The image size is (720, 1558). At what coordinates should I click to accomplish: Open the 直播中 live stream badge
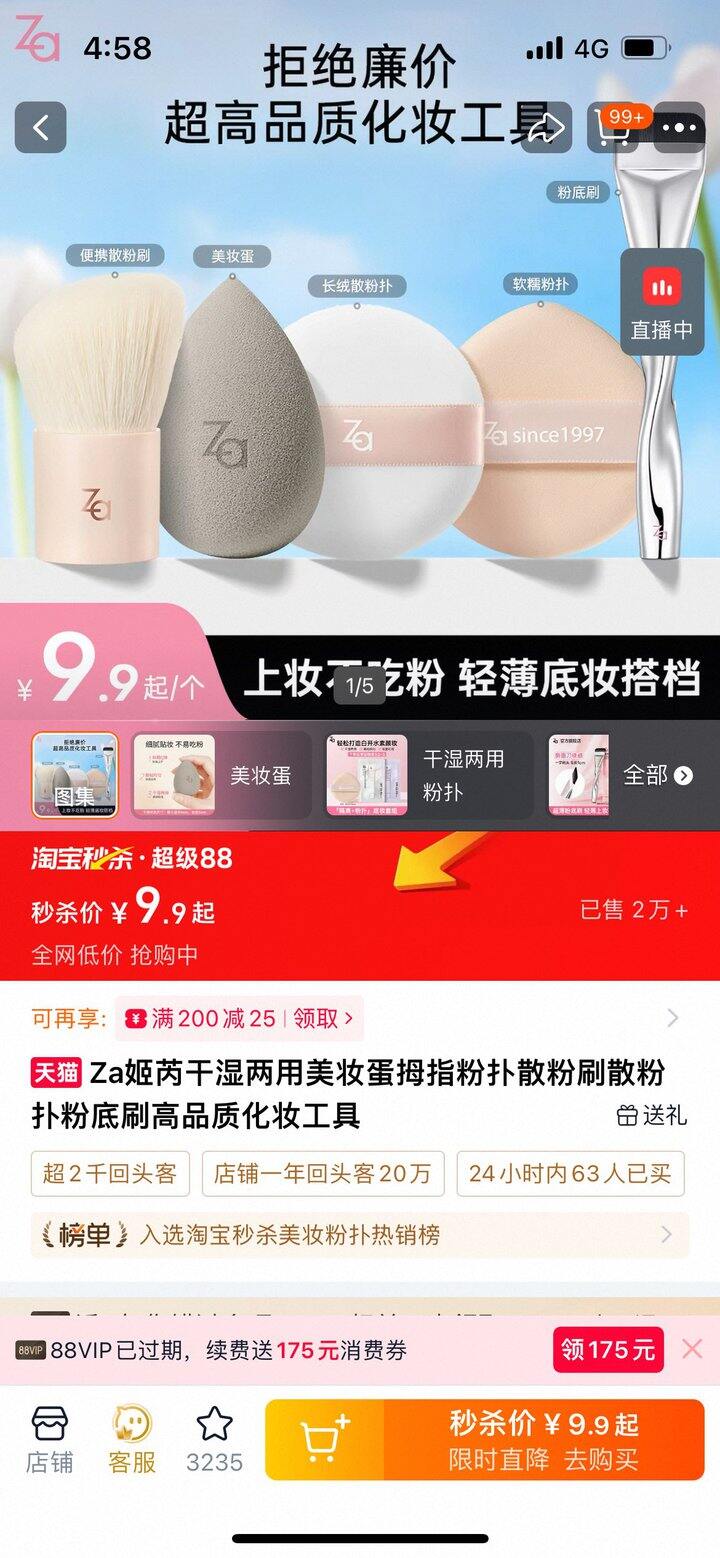(x=662, y=302)
